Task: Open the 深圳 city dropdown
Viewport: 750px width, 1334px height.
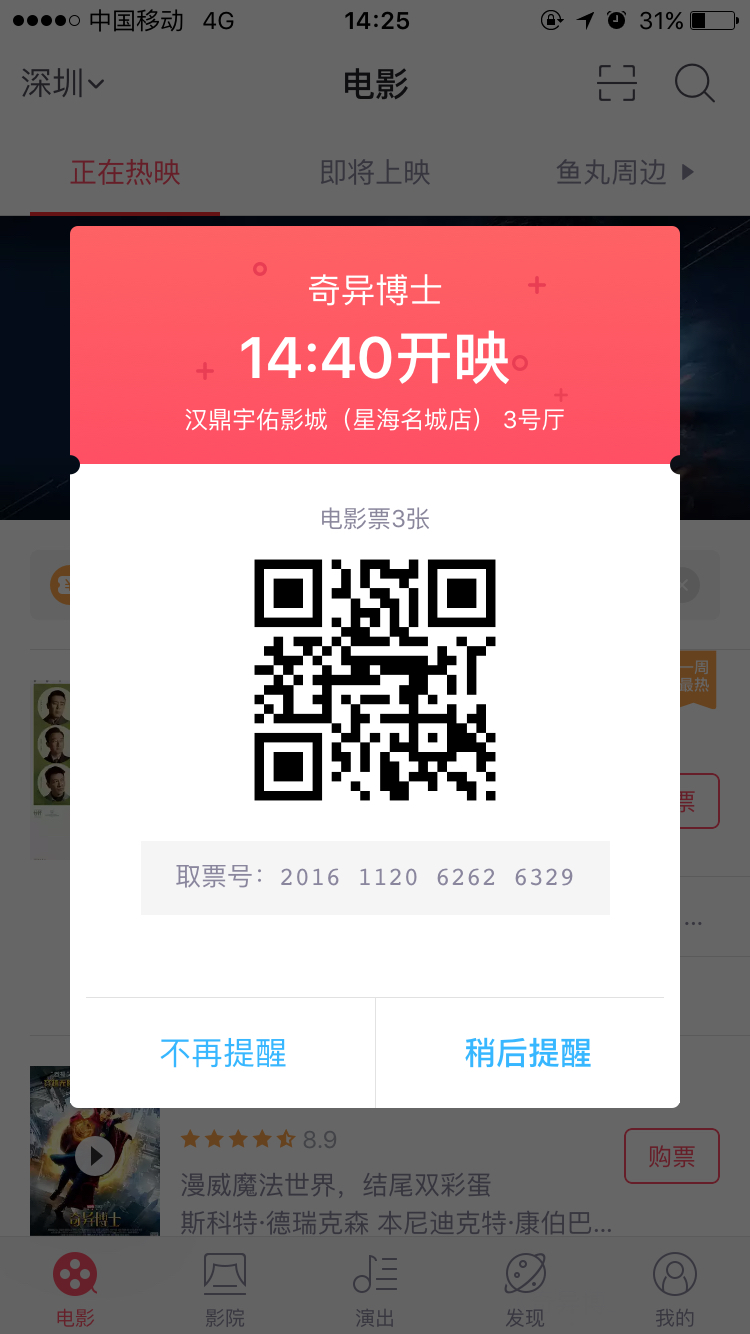Action: click(x=63, y=84)
